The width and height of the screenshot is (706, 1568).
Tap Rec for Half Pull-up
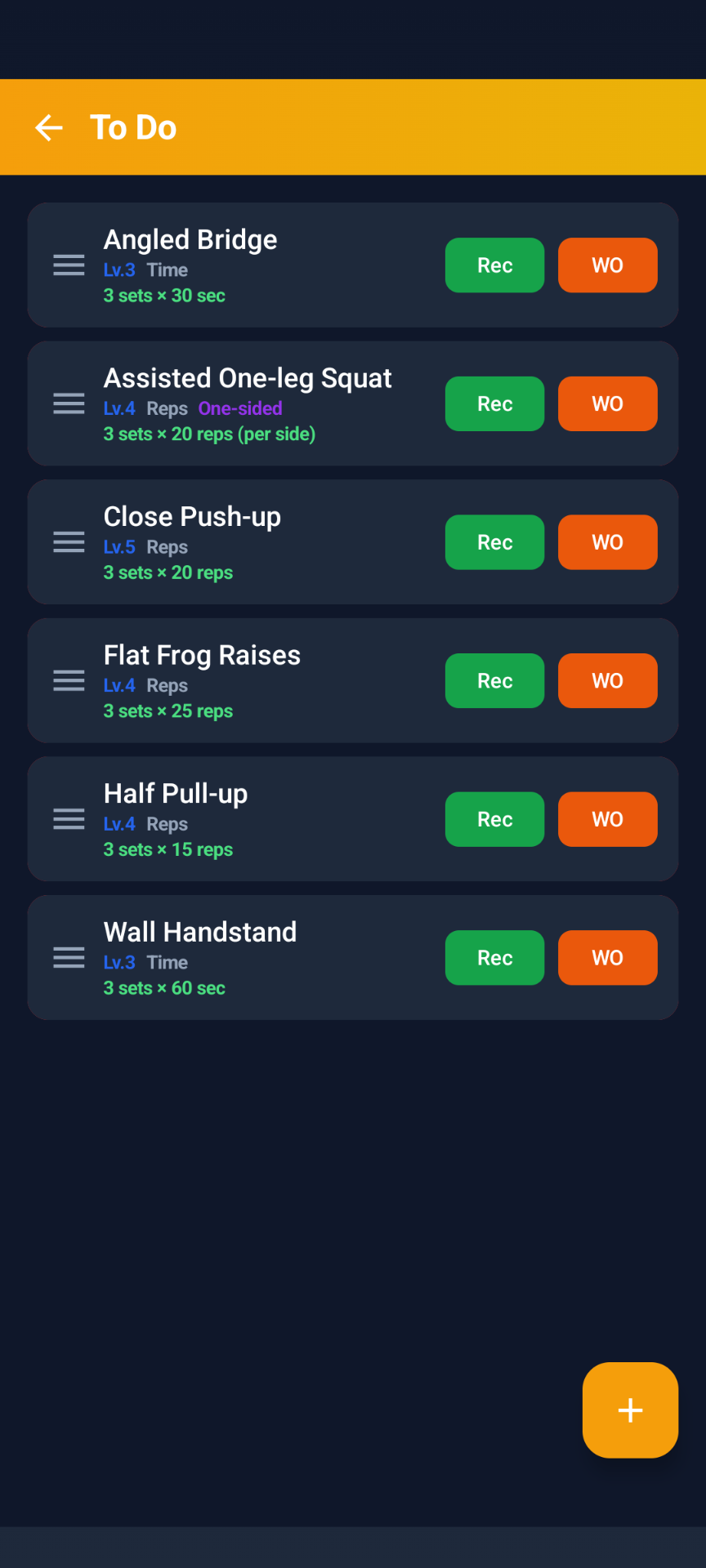[x=494, y=819]
